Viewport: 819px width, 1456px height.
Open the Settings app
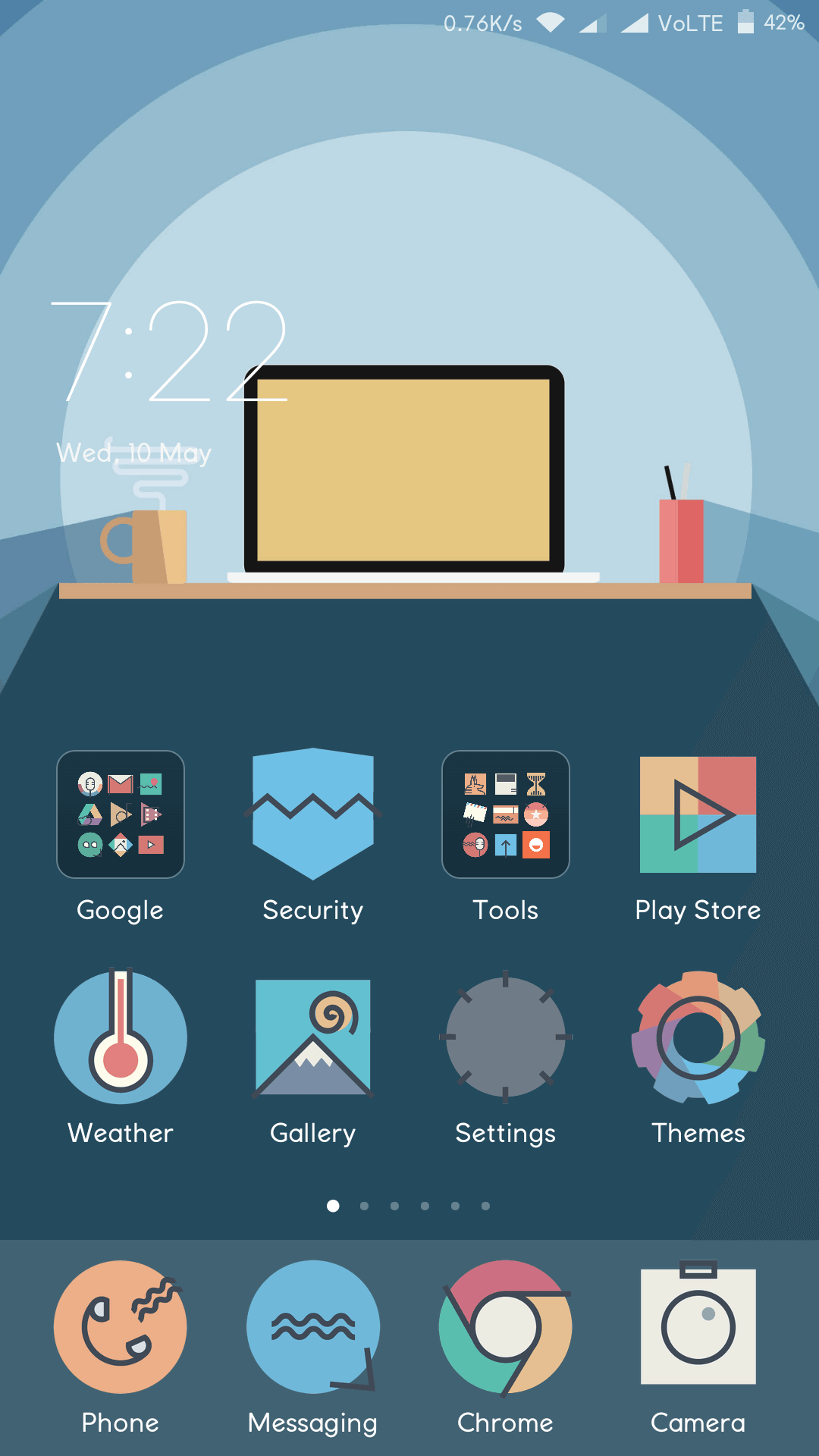coord(505,1037)
